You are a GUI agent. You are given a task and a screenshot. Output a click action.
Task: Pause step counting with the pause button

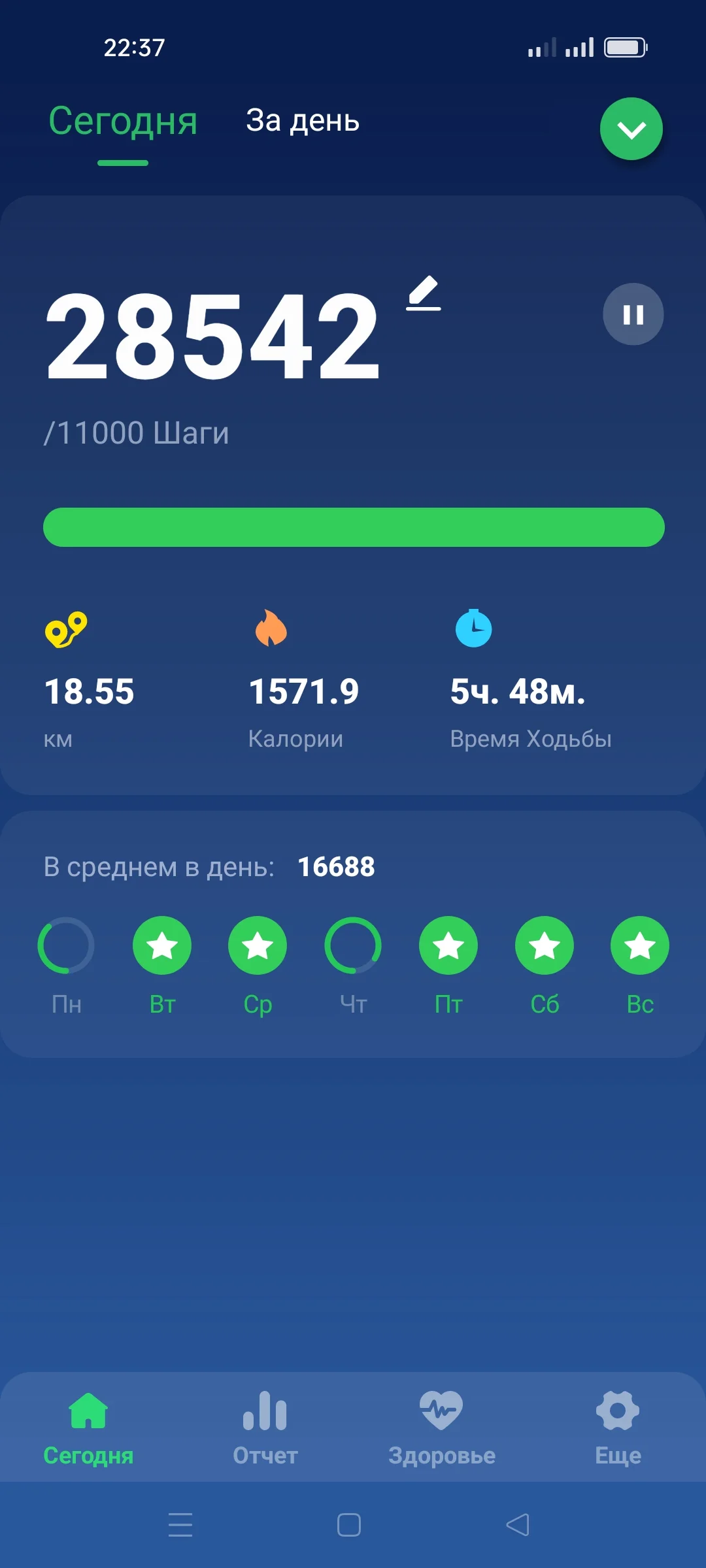631,315
